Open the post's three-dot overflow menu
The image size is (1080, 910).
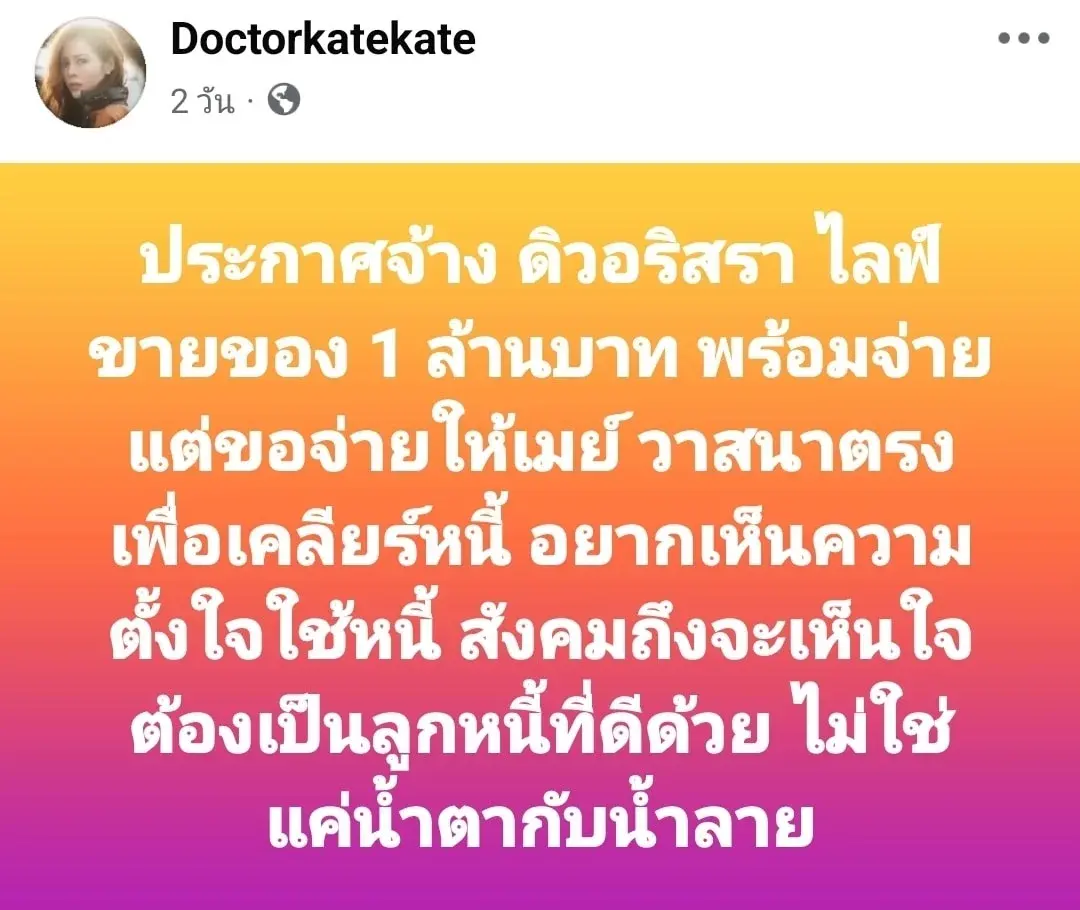point(1025,40)
